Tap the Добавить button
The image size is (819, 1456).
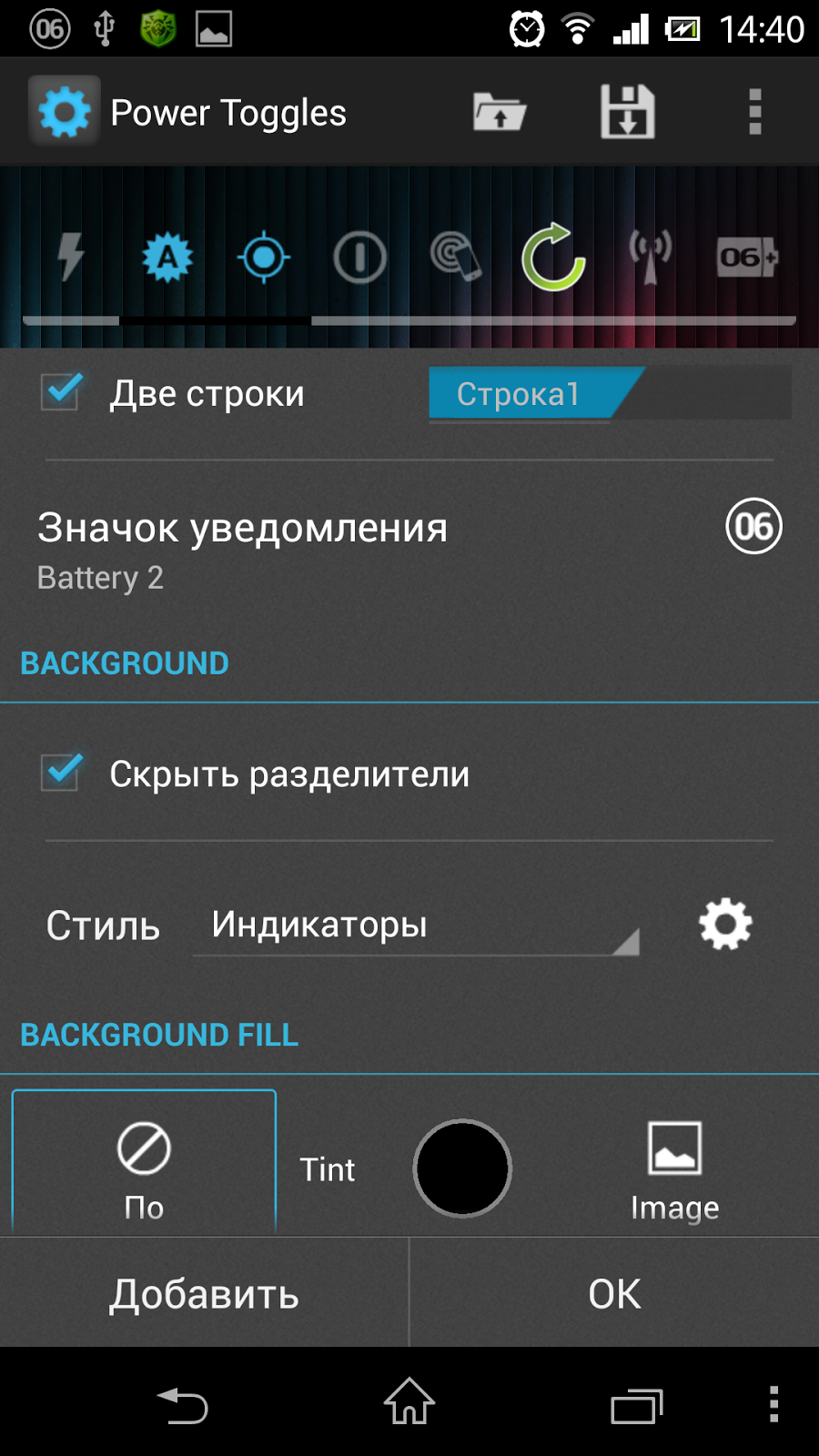coord(204,1293)
